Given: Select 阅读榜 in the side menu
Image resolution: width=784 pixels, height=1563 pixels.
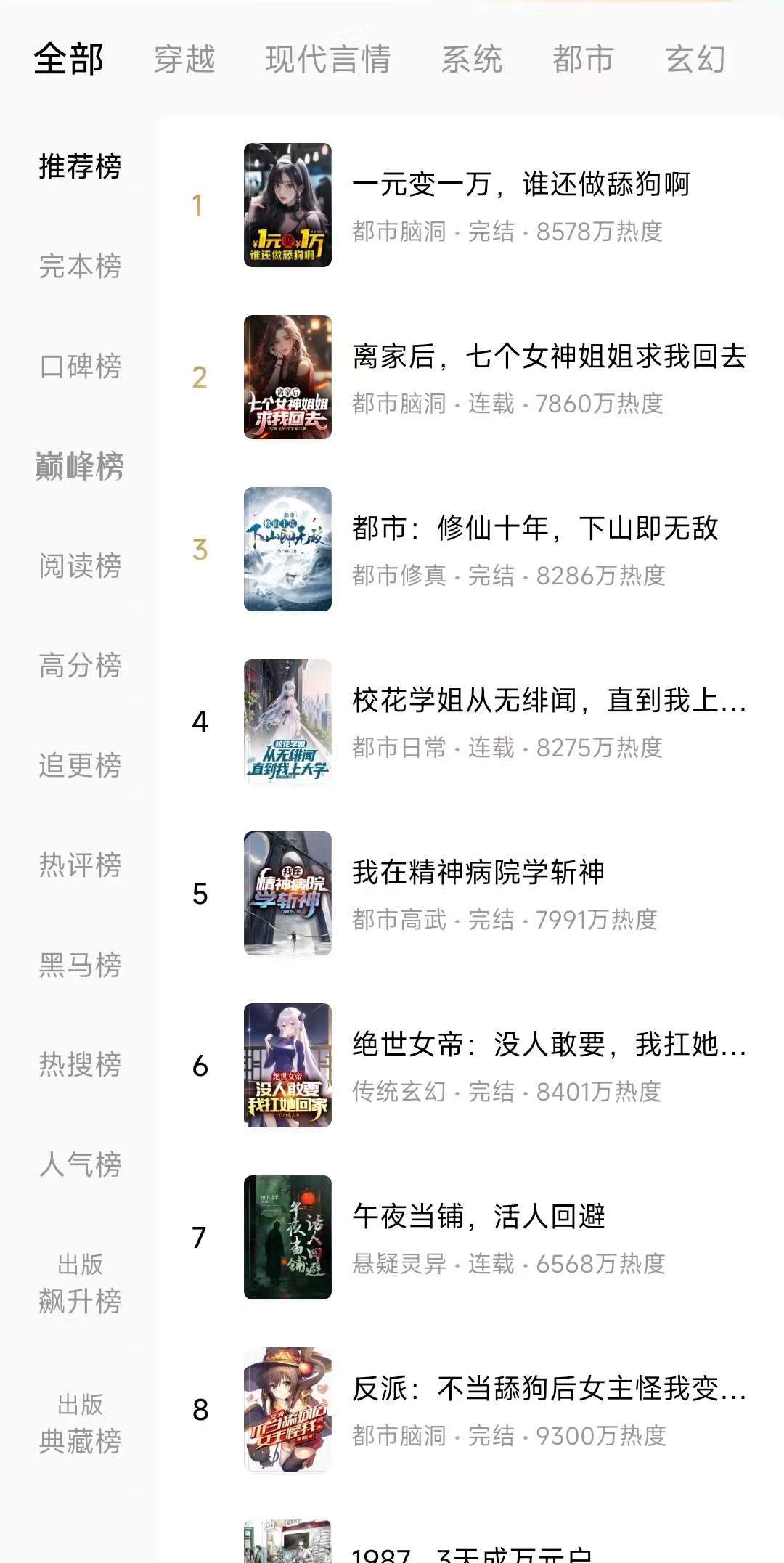Looking at the screenshot, I should tap(80, 566).
